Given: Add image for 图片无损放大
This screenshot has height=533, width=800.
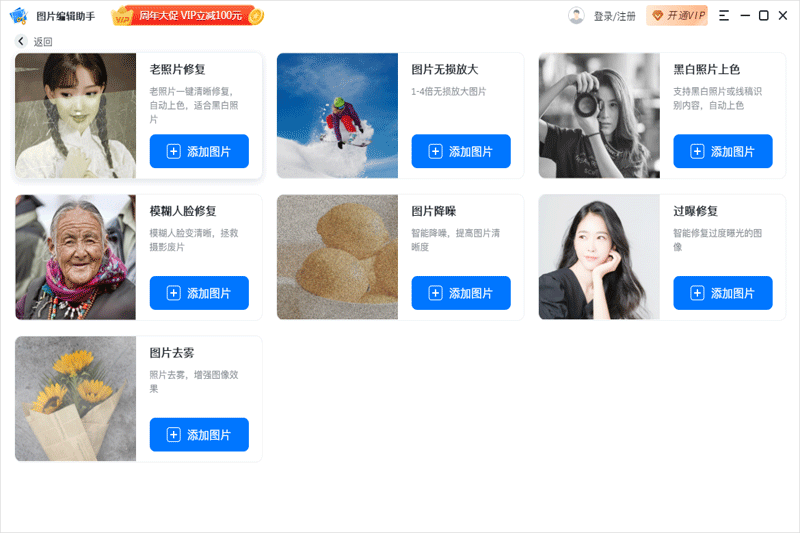Looking at the screenshot, I should tap(461, 152).
